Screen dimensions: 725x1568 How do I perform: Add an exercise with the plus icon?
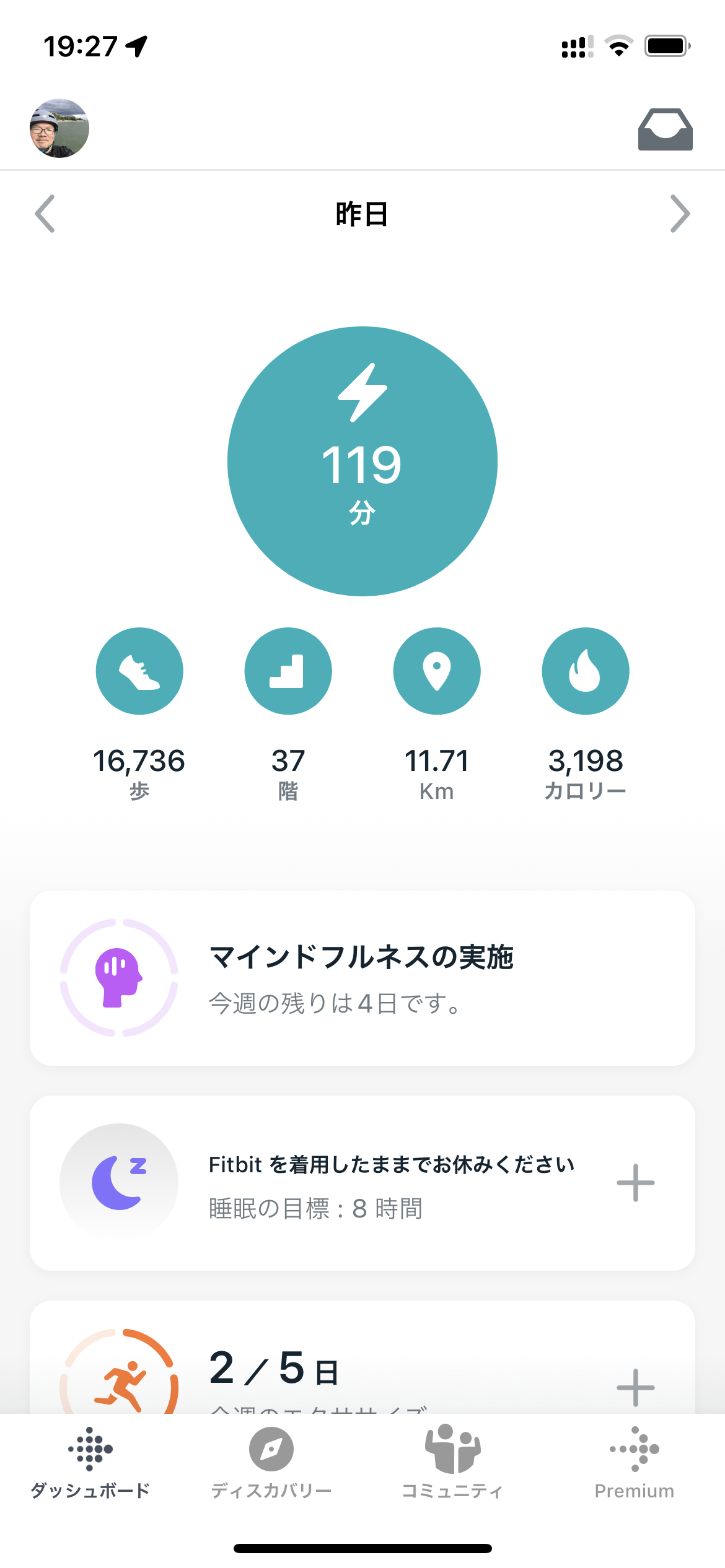coord(636,1387)
